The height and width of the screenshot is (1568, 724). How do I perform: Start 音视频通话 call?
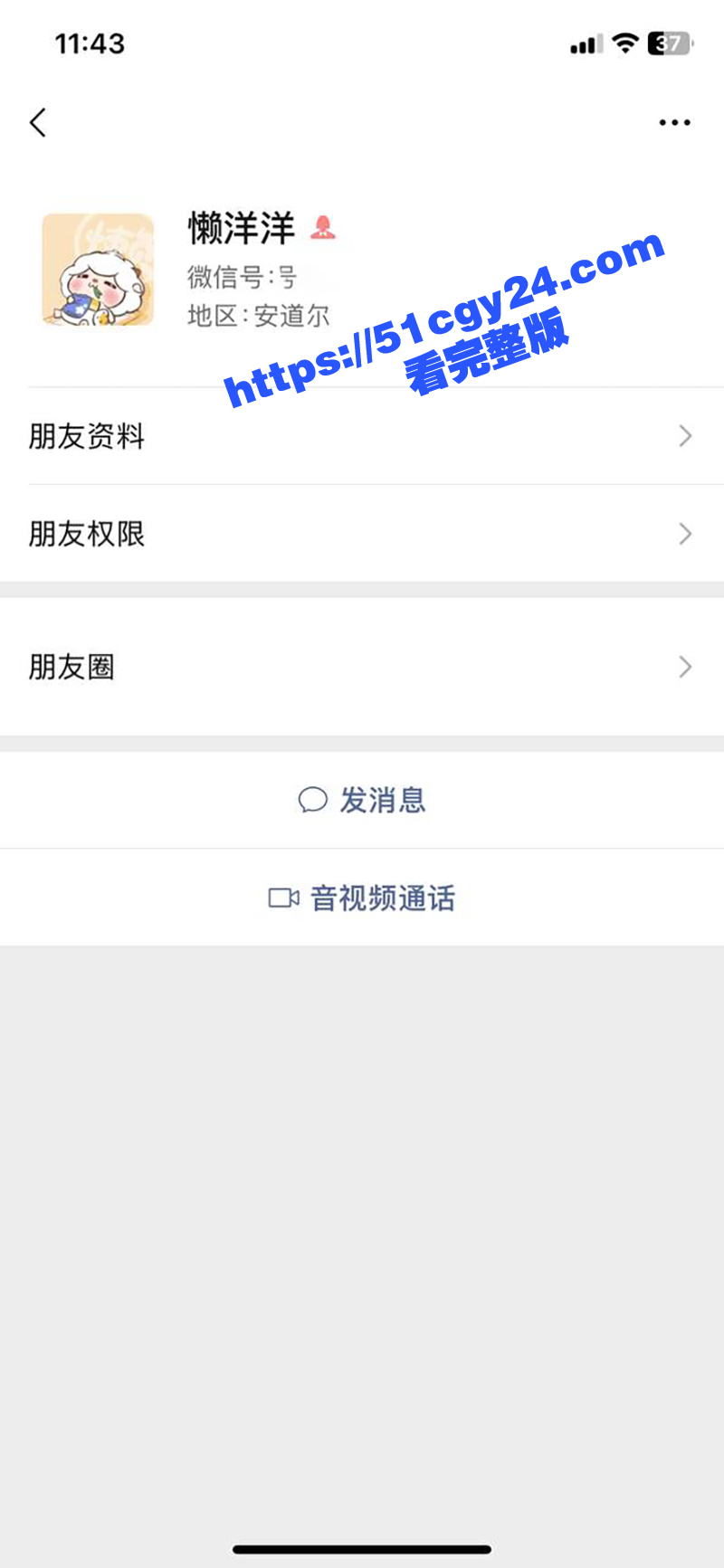pos(362,898)
